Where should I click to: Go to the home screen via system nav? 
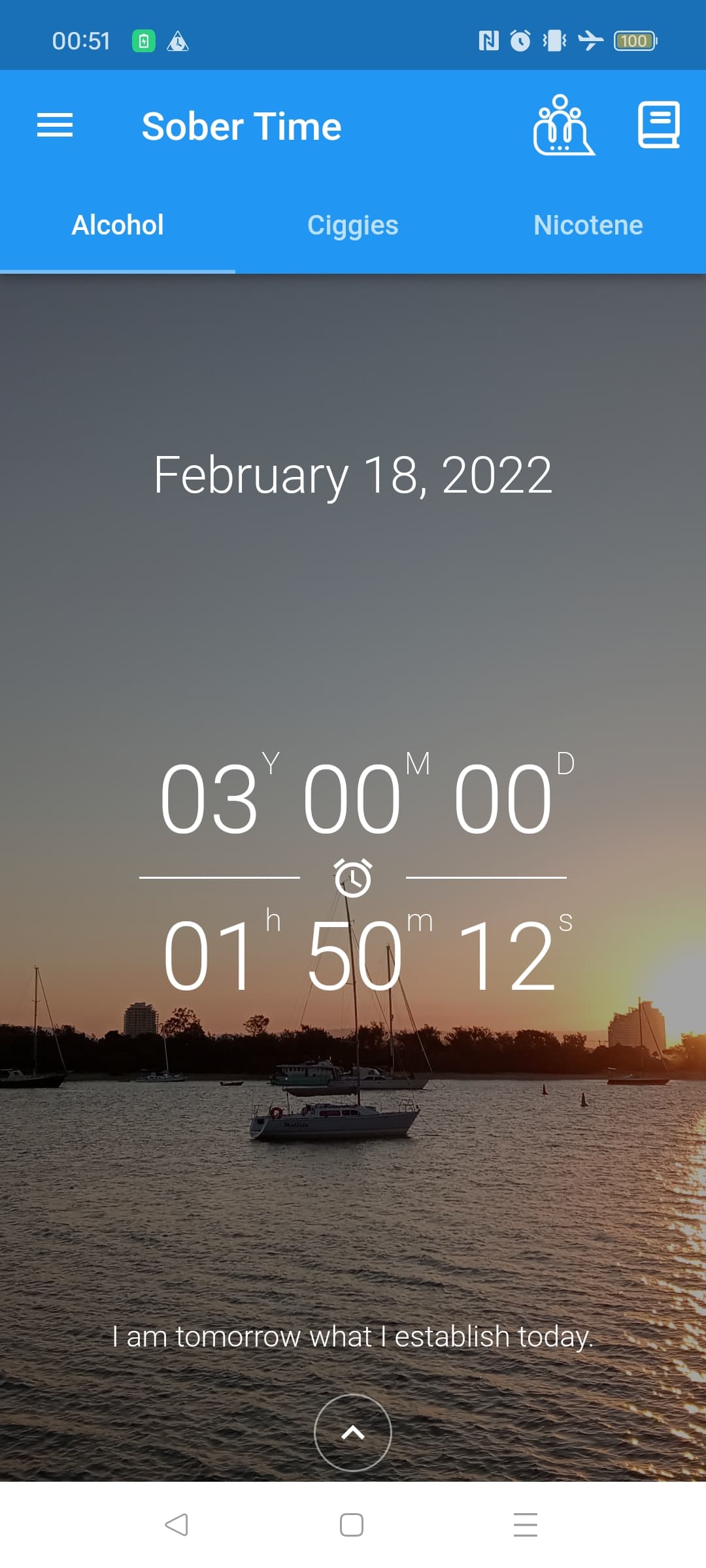(352, 1525)
